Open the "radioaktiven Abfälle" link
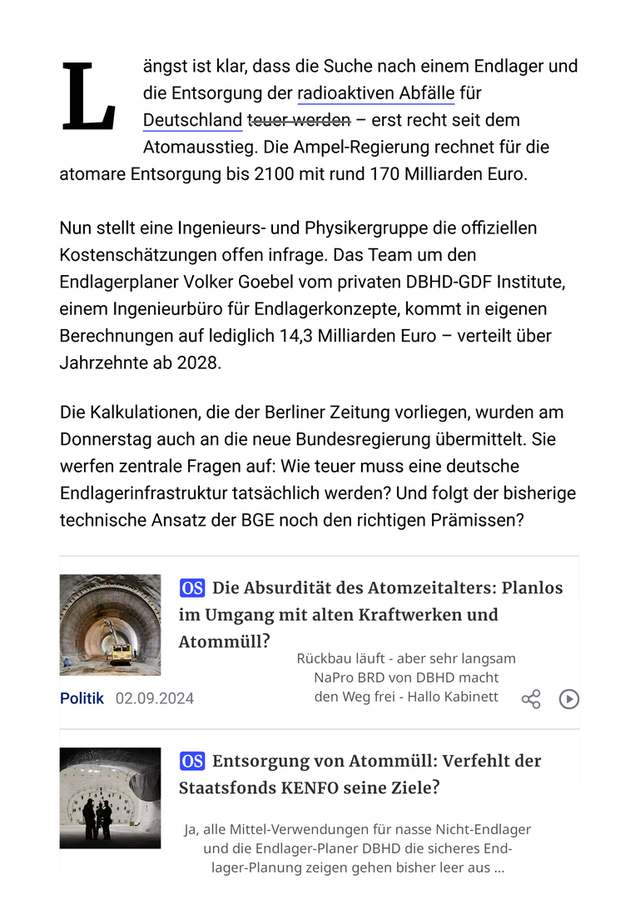This screenshot has width=635, height=900. (x=376, y=94)
